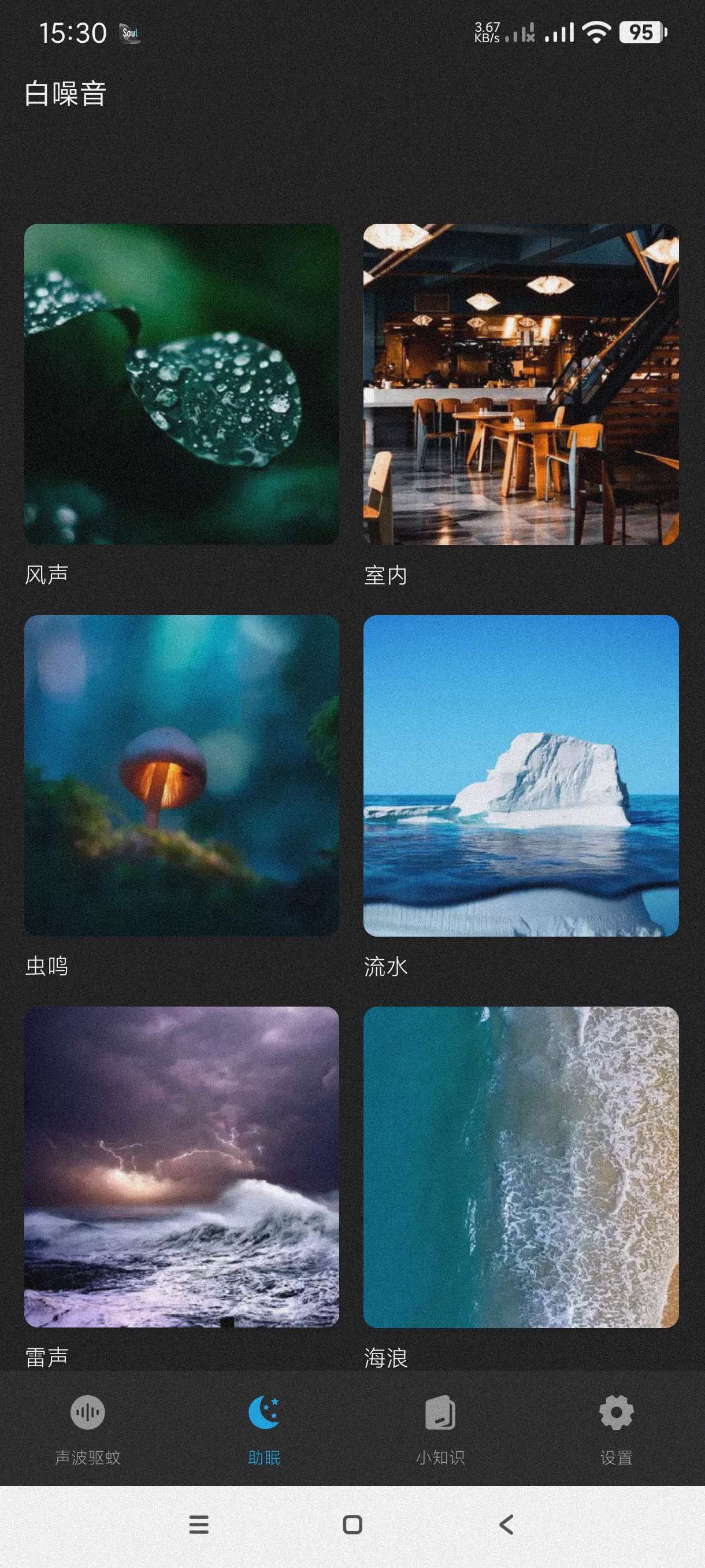Open the 海浪 ocean waves tile
The image size is (705, 1568).
(521, 1166)
